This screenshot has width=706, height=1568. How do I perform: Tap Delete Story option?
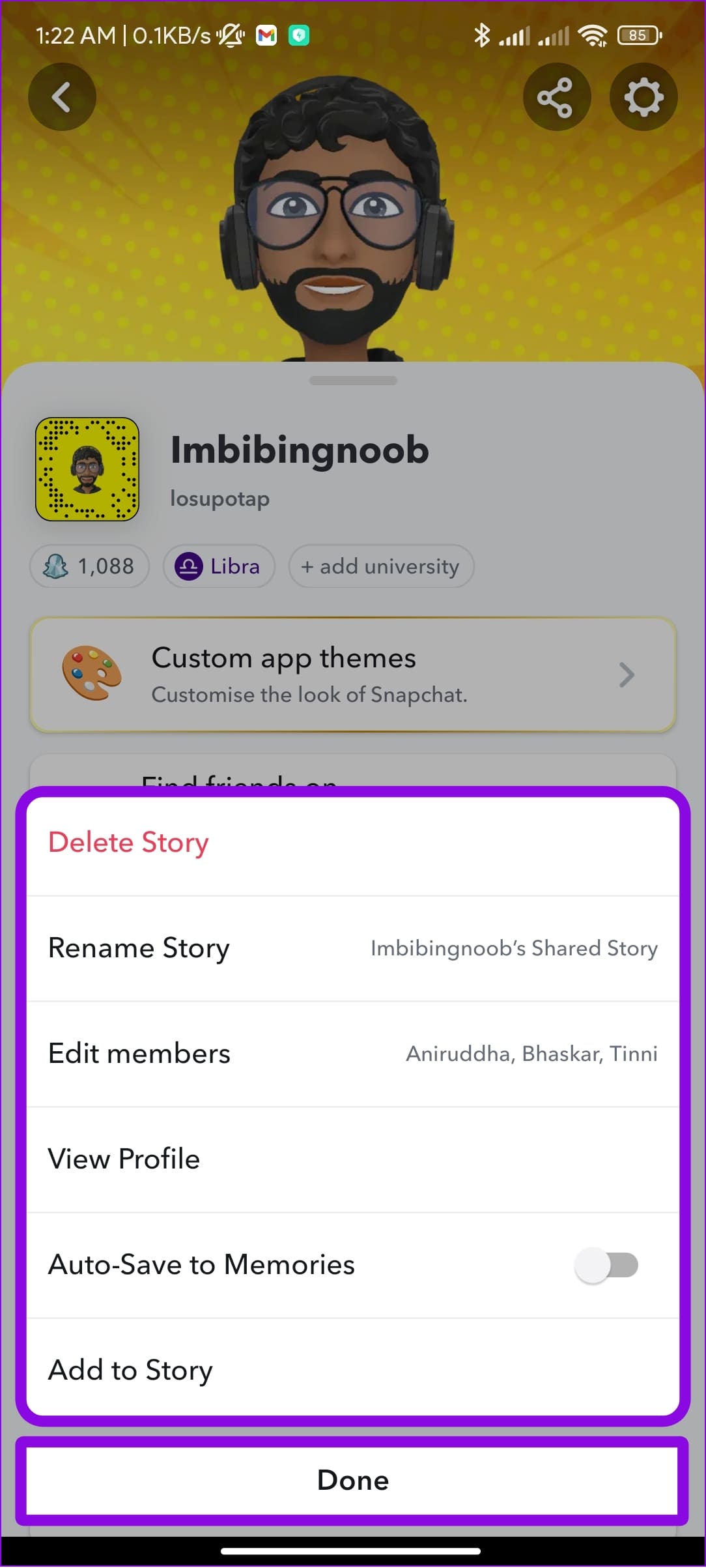click(352, 843)
